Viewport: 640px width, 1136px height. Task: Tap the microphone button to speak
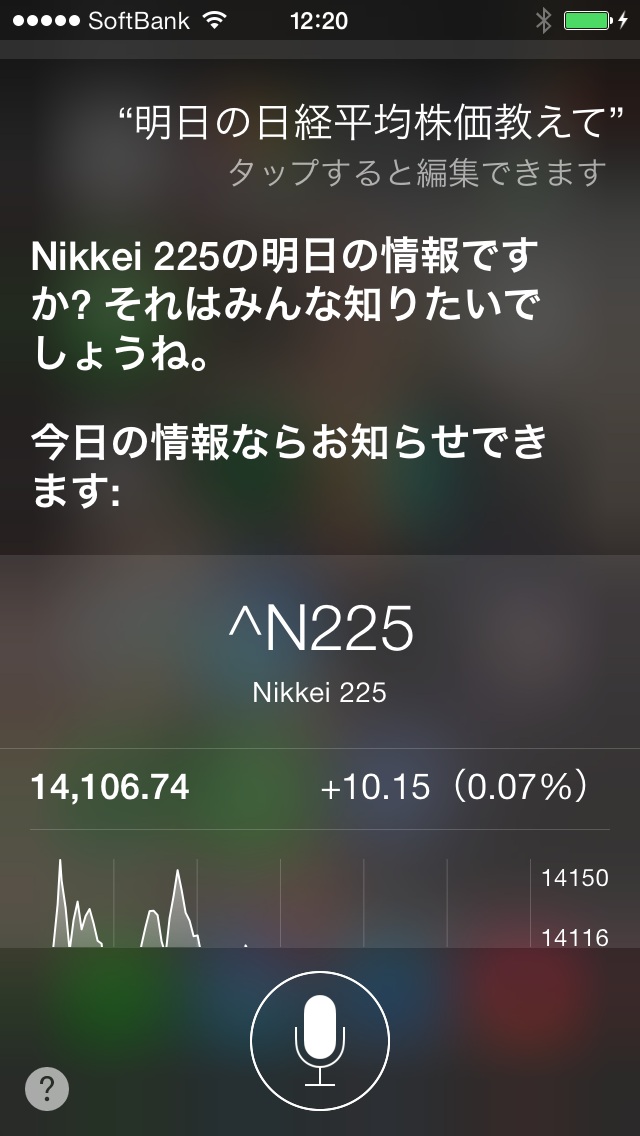click(320, 1041)
